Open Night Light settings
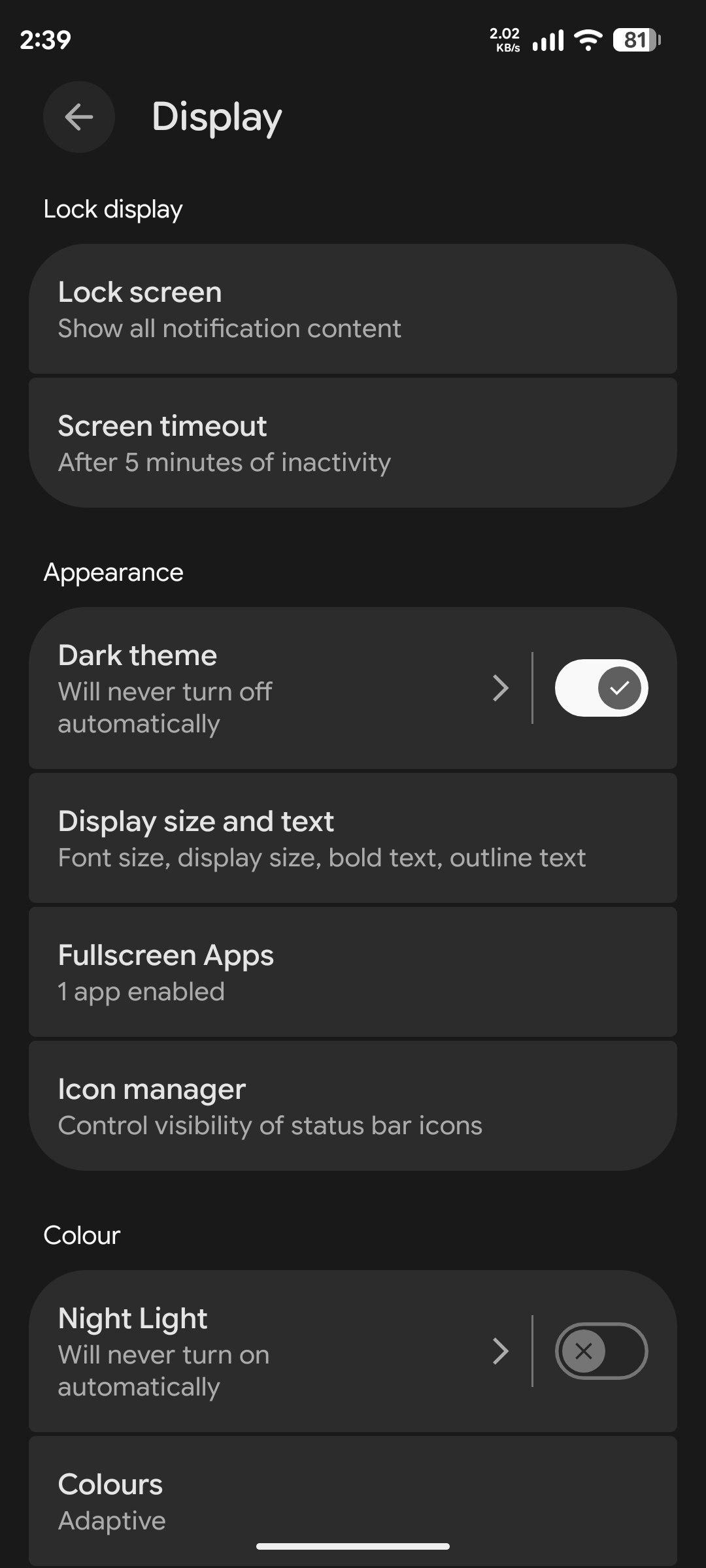 click(x=275, y=1351)
